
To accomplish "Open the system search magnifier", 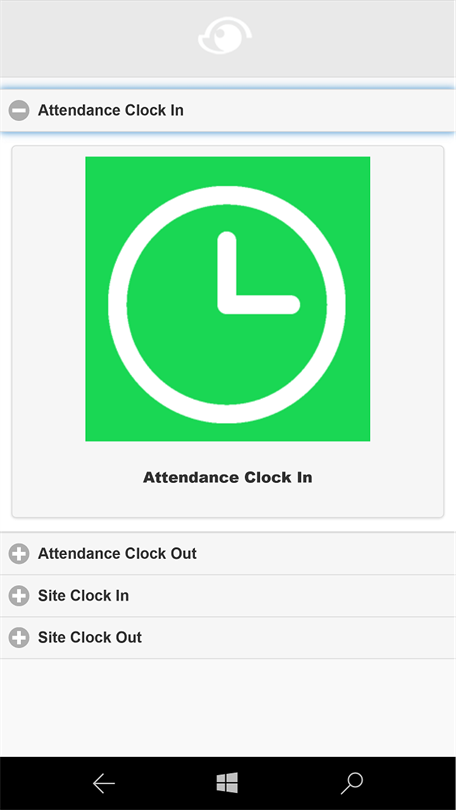I will pyautogui.click(x=352, y=784).
